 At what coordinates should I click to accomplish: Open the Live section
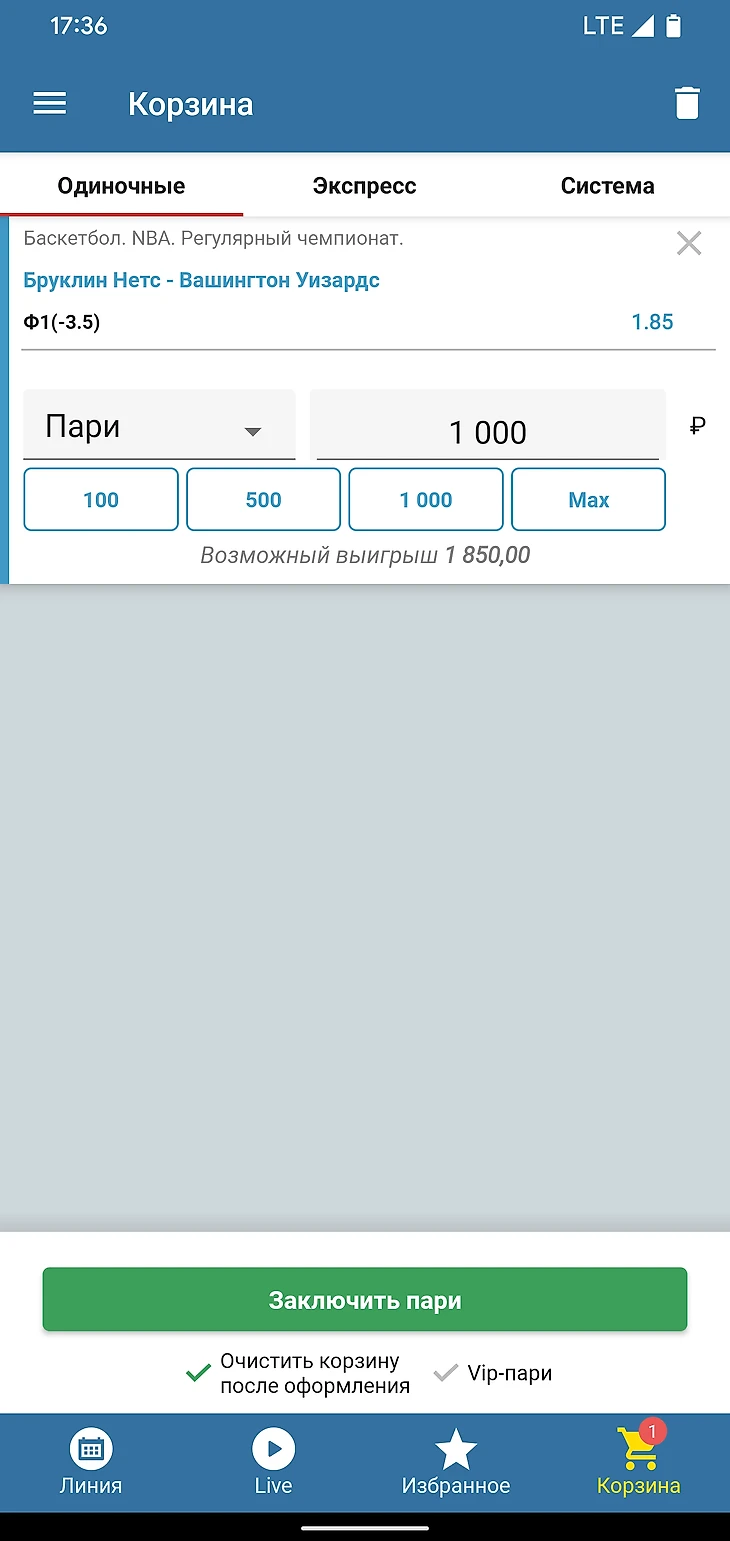(273, 1461)
